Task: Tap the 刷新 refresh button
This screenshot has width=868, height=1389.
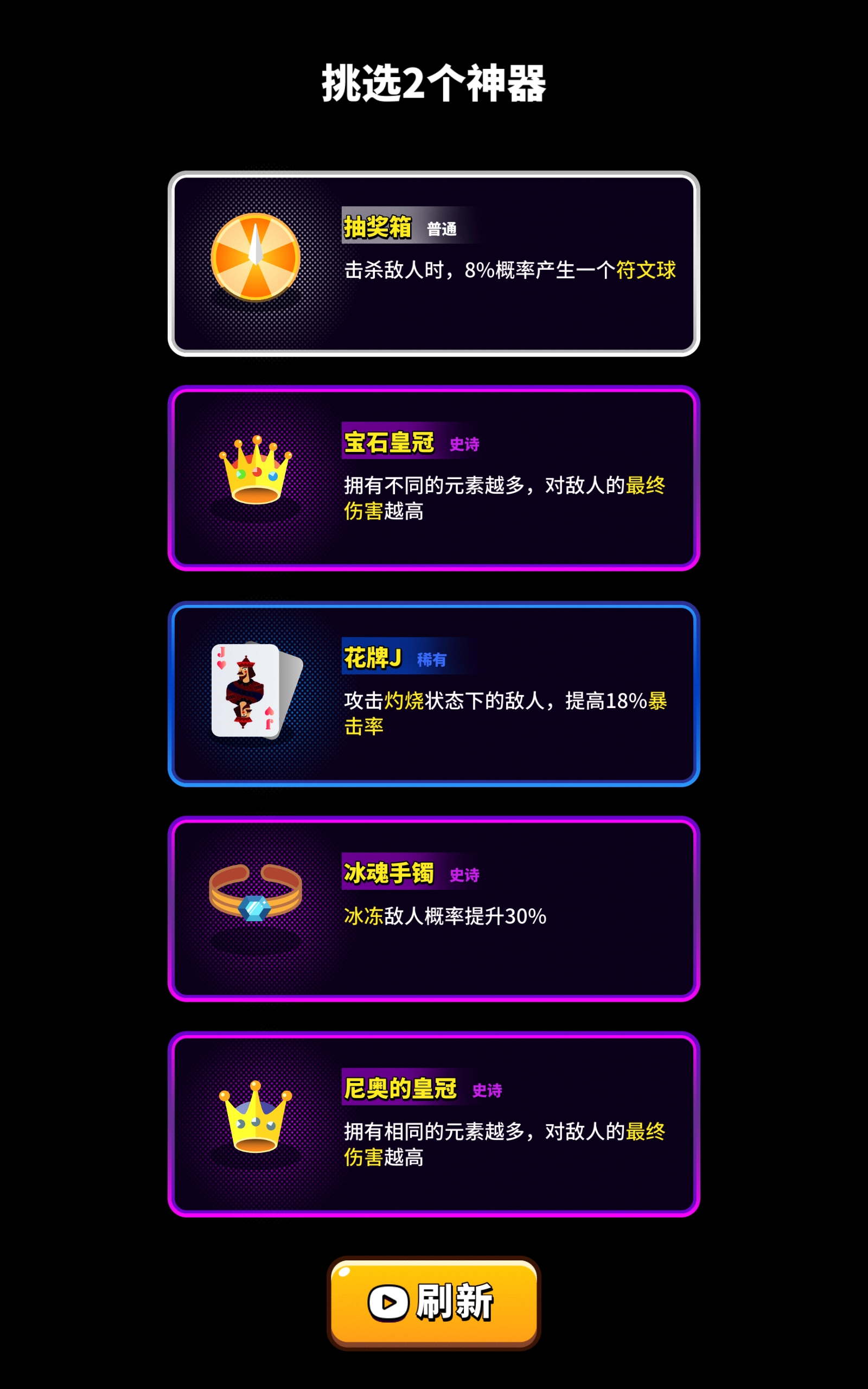Action: (x=433, y=1302)
